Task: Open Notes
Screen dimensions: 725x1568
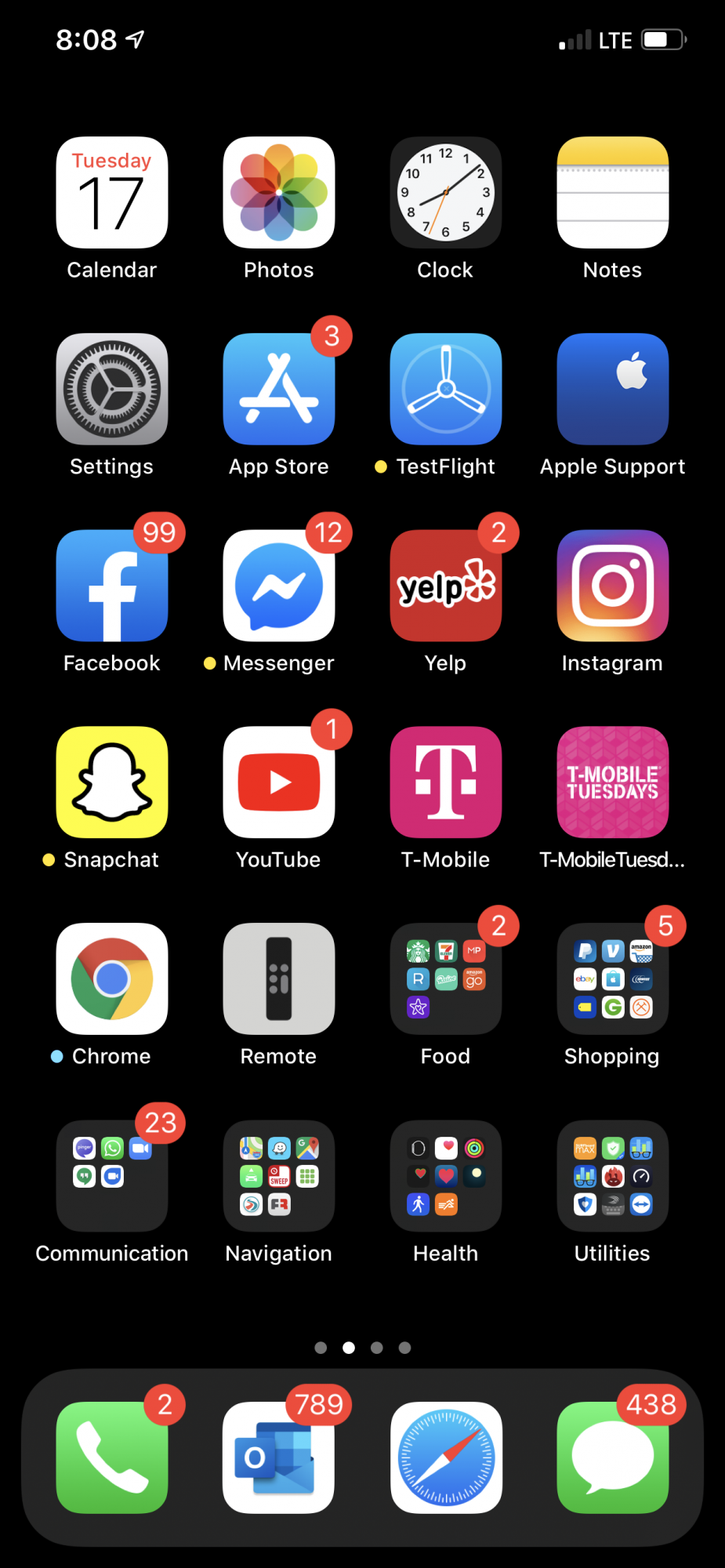Action: click(x=613, y=193)
